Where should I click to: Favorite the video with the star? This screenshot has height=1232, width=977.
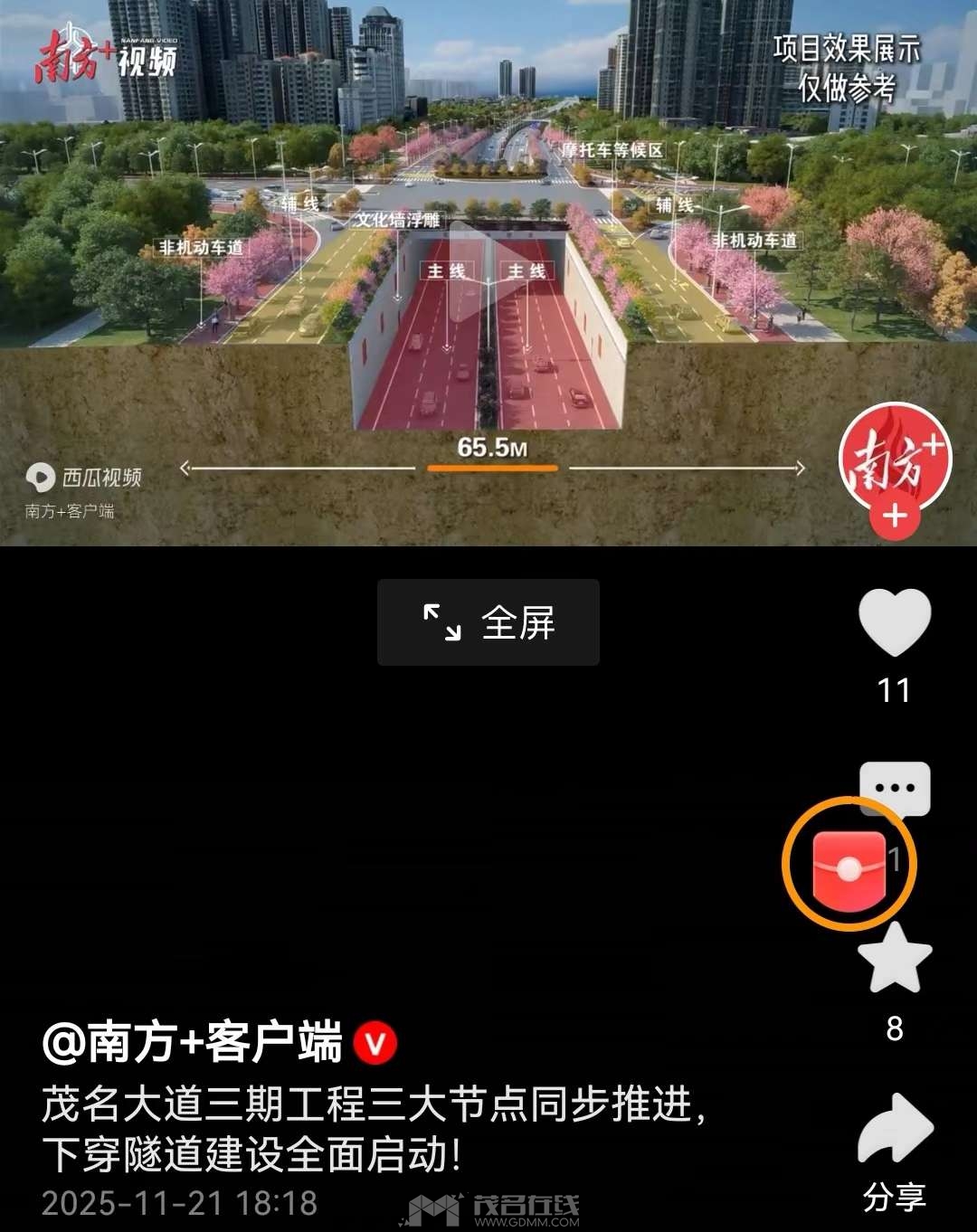894,961
